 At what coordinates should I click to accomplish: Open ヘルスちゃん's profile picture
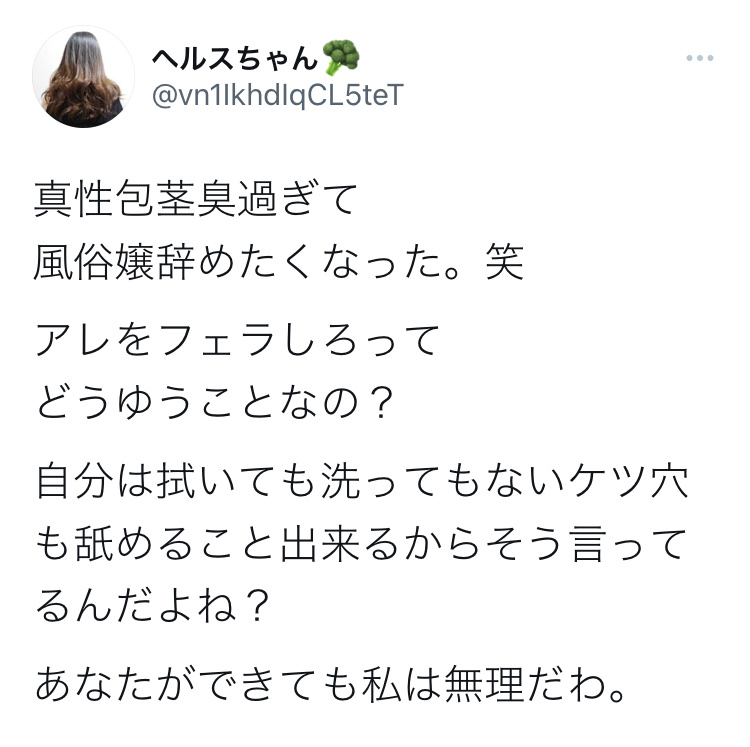point(84,78)
